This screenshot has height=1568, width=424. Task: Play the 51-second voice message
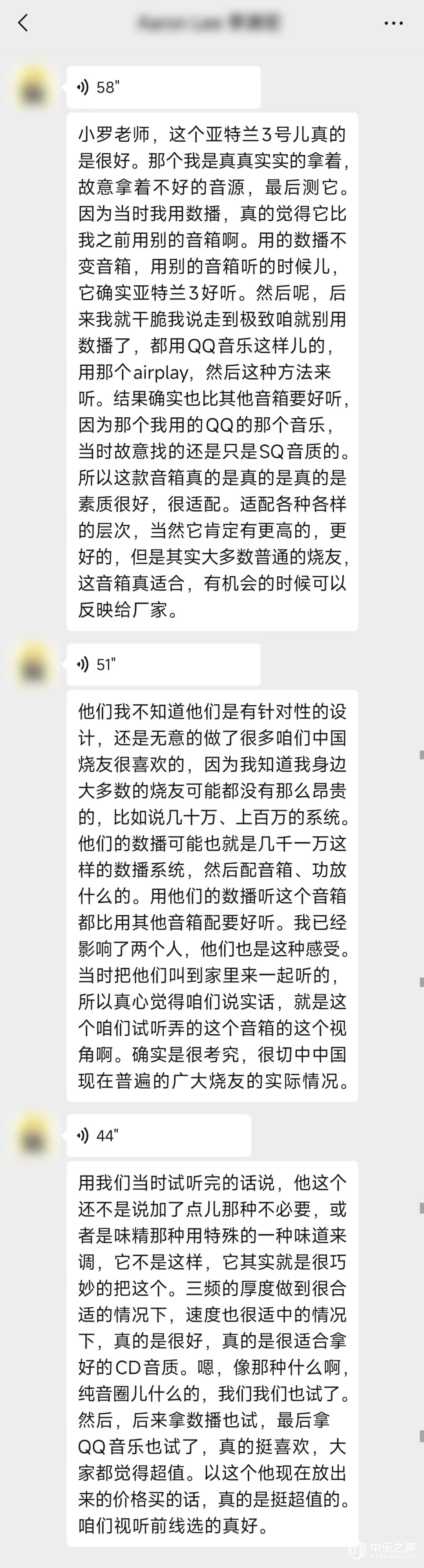[163, 664]
